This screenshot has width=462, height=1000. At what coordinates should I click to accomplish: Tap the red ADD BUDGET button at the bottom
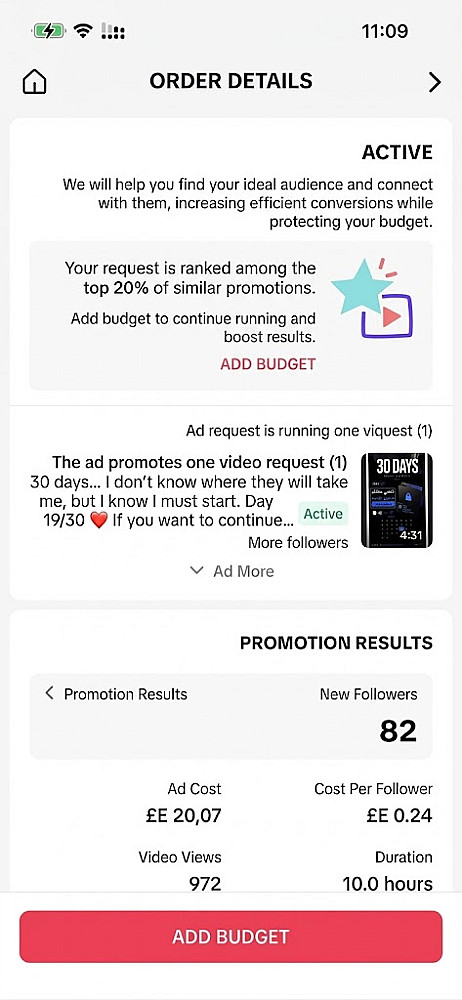tap(231, 936)
